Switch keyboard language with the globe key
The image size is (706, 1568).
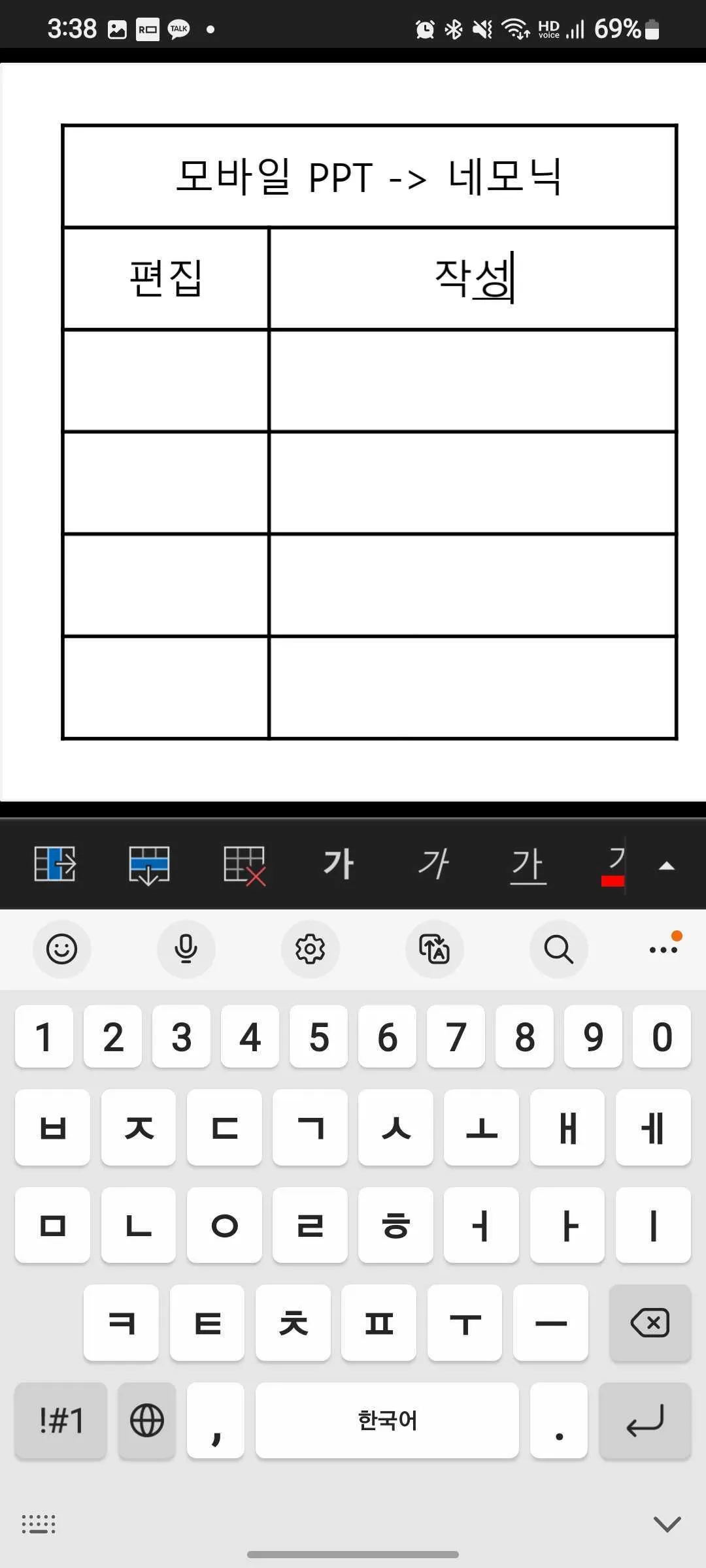[147, 1420]
